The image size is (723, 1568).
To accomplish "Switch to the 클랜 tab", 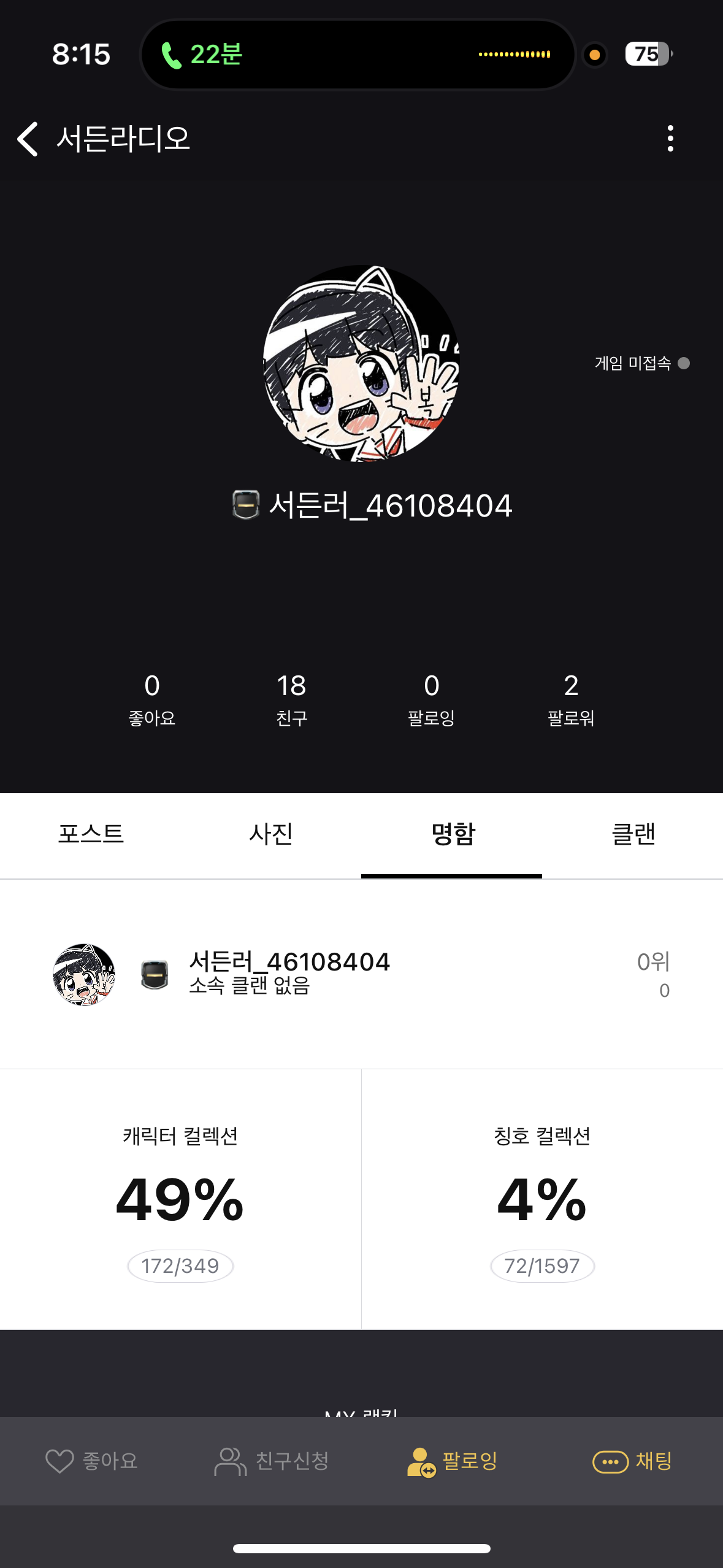I will (x=633, y=834).
